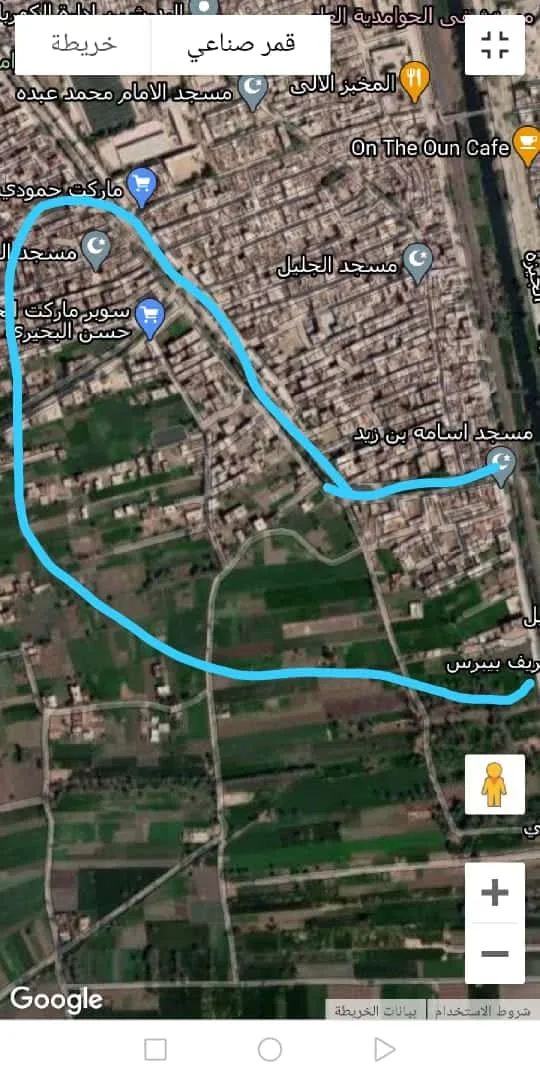Screen dimensions: 540x1080
Task: Switch to the خريطة map view
Action: tap(83, 44)
